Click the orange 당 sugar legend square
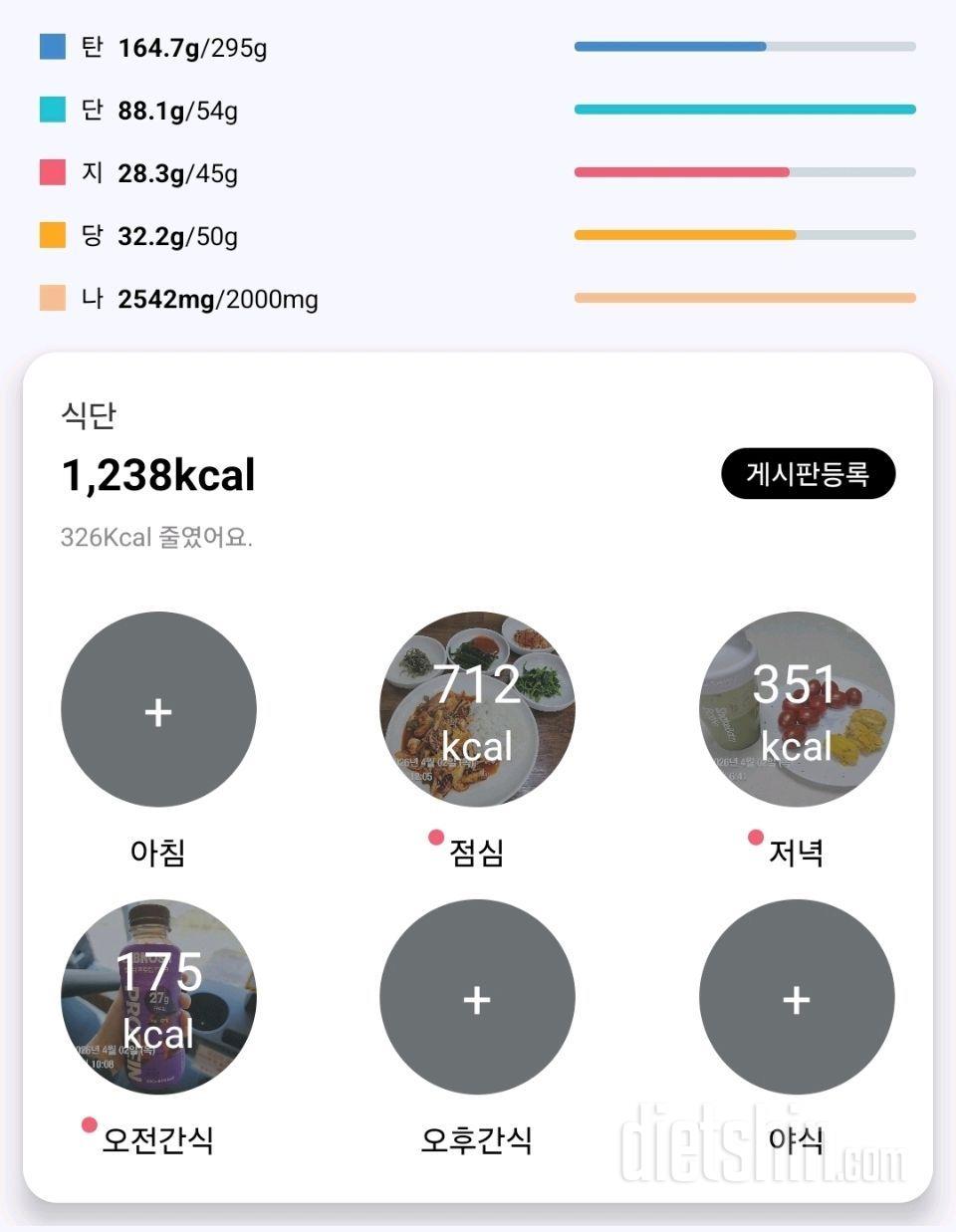The width and height of the screenshot is (956, 1232). coord(47,234)
